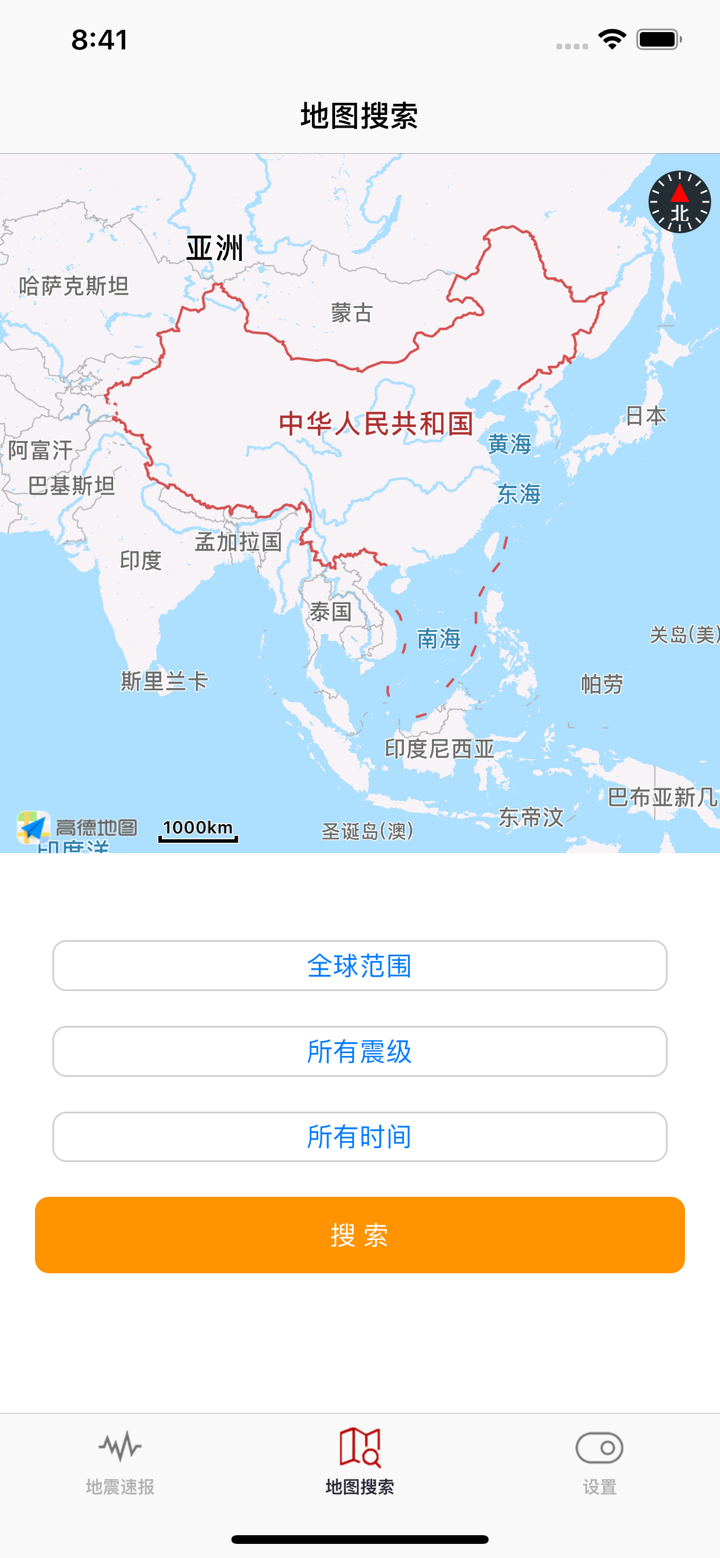
Task: Switch to the 地震速报 tab
Action: (x=119, y=1460)
